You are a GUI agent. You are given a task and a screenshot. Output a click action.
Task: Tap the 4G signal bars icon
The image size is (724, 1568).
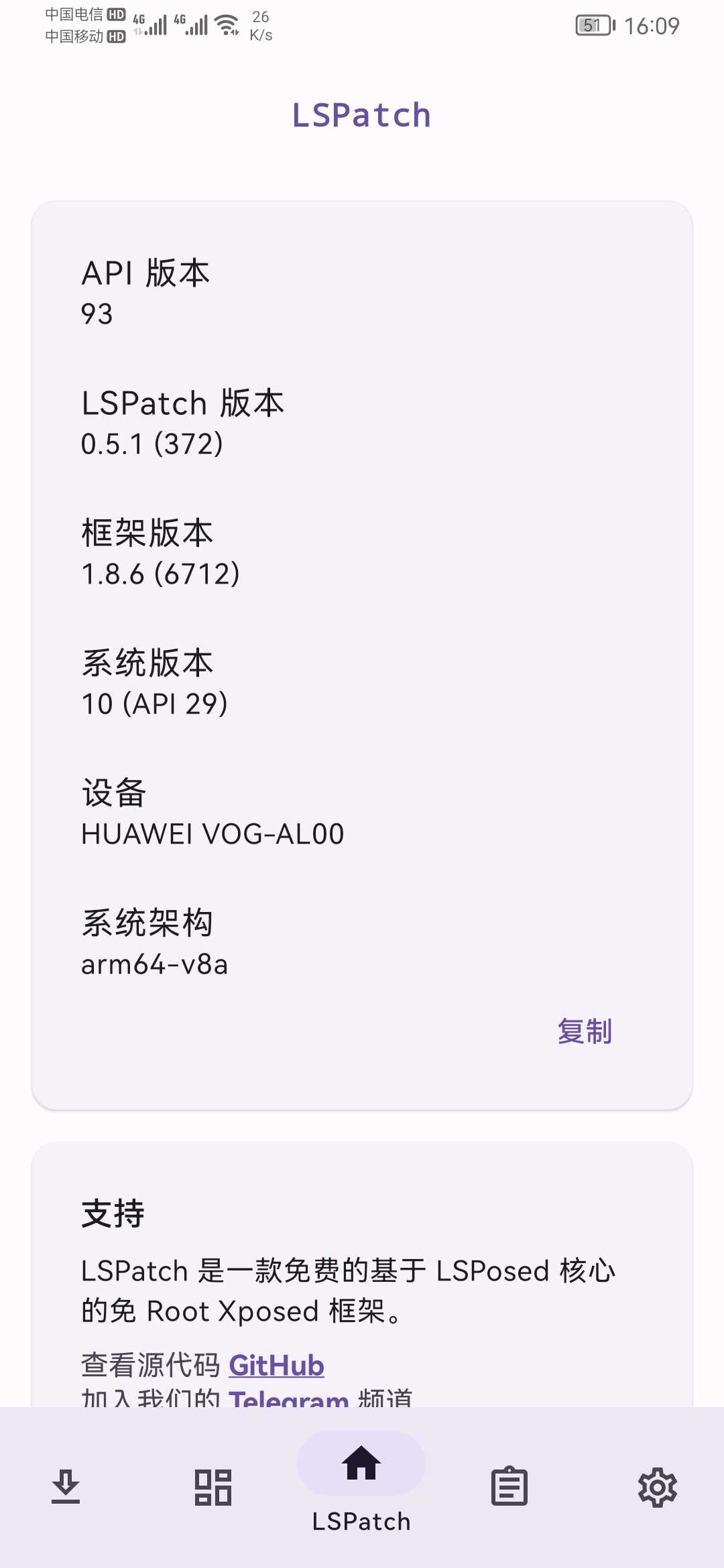pyautogui.click(x=156, y=23)
